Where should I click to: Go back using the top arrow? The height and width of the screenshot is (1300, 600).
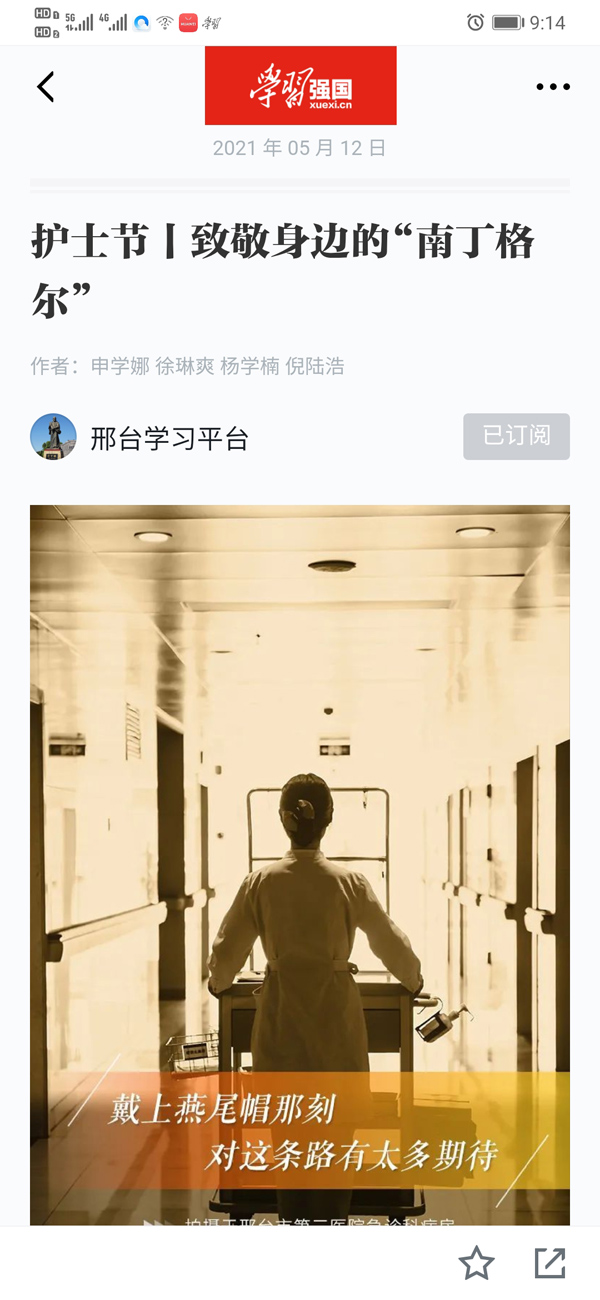tap(45, 87)
